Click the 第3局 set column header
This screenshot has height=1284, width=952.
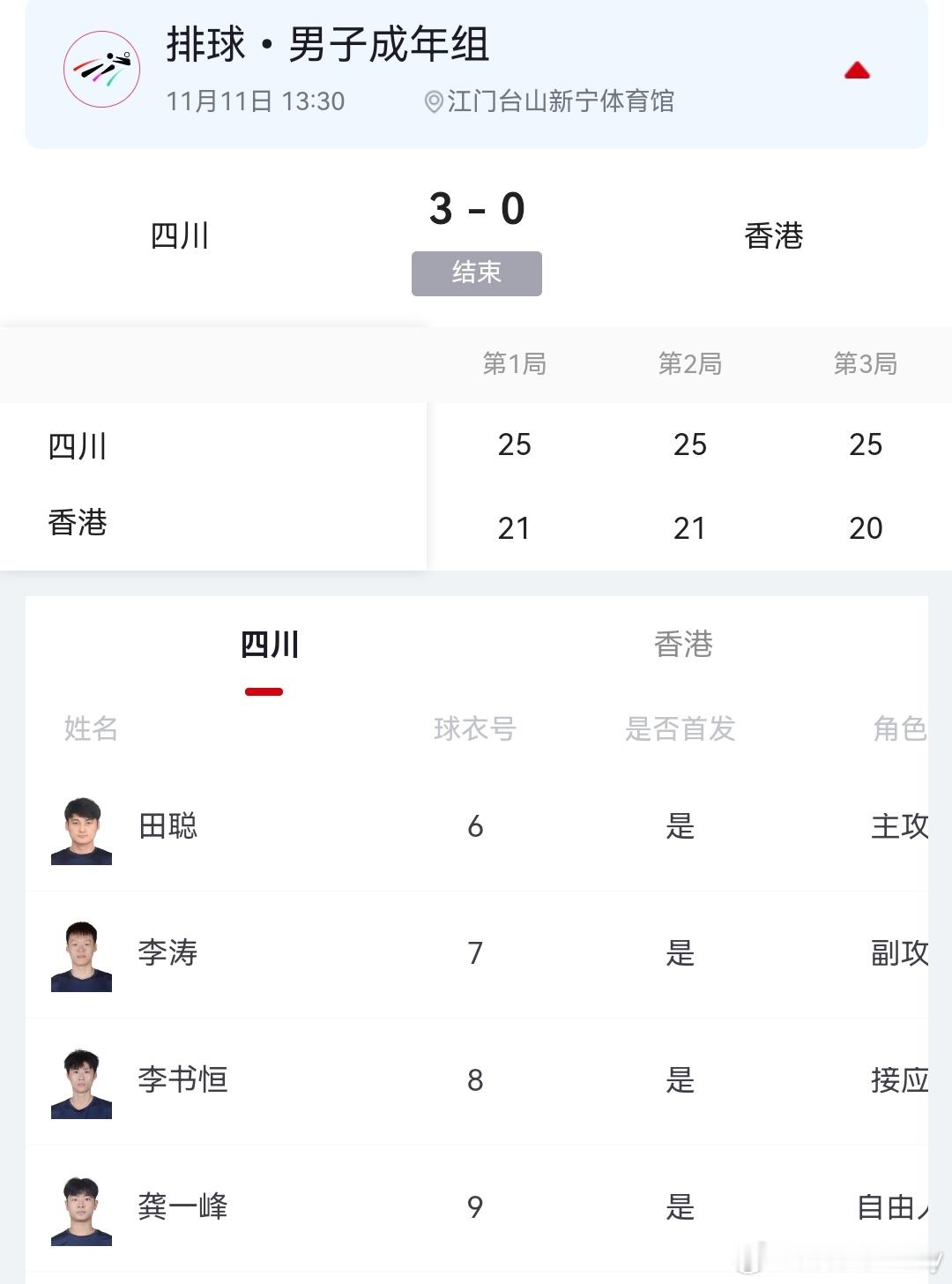click(866, 364)
